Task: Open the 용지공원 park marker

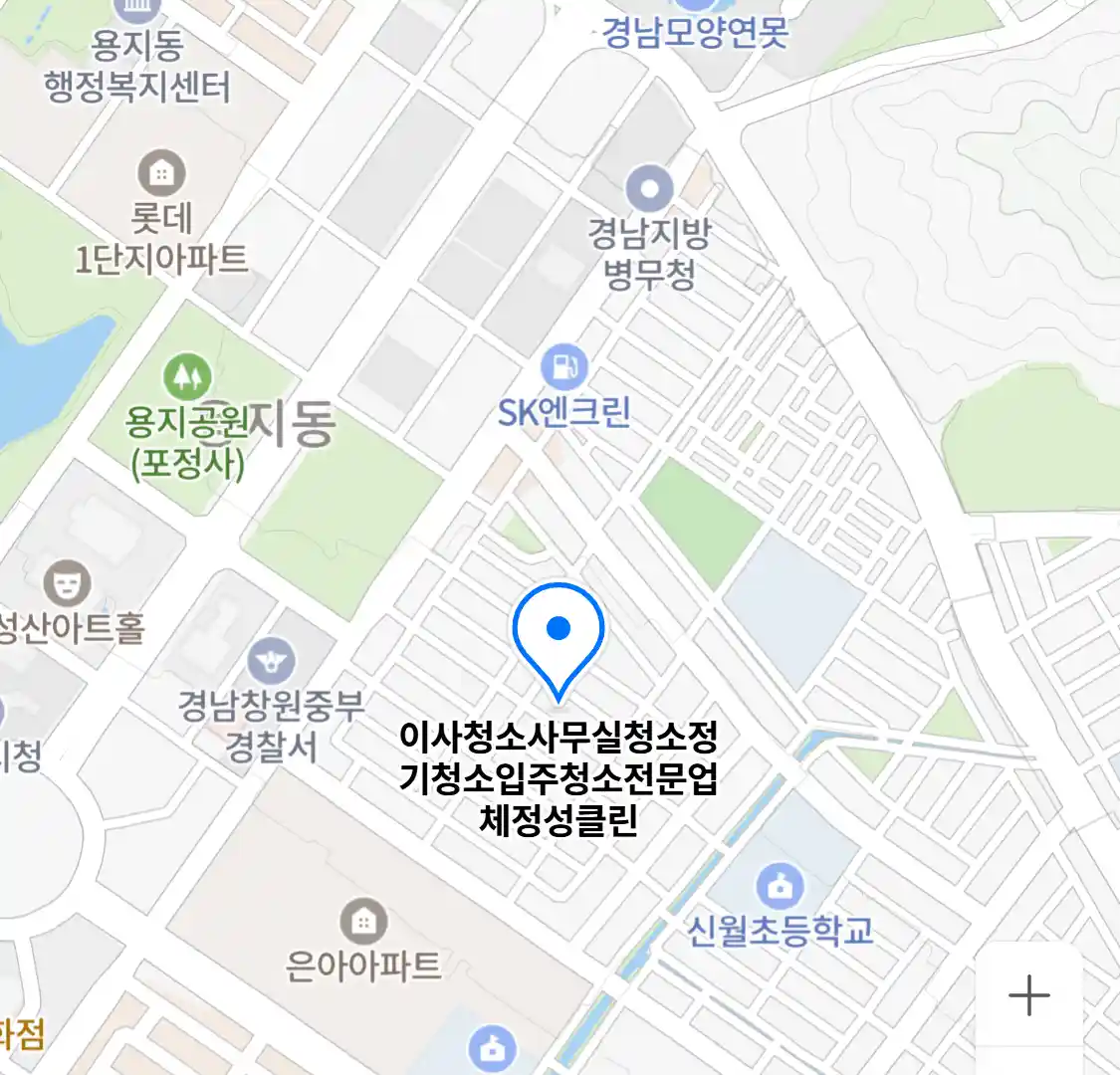Action: (186, 376)
